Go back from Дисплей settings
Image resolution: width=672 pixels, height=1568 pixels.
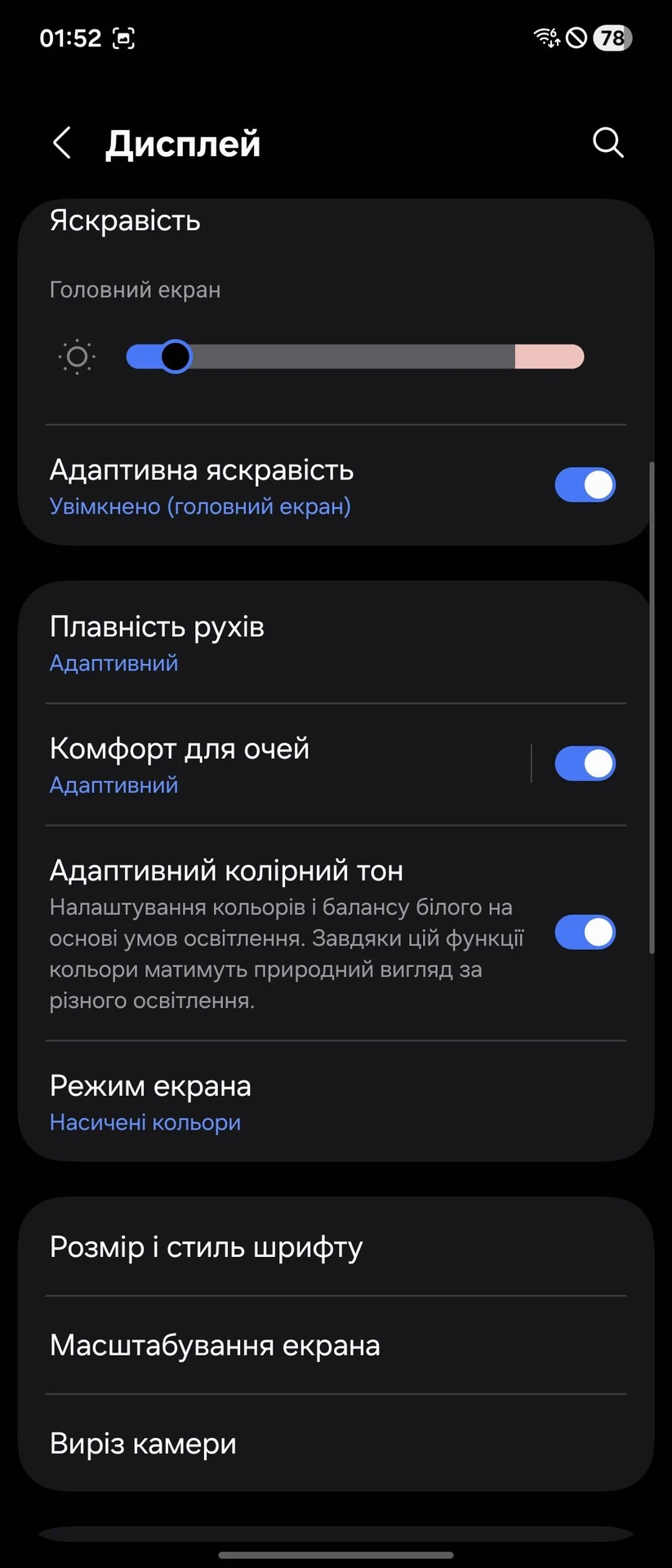click(62, 143)
